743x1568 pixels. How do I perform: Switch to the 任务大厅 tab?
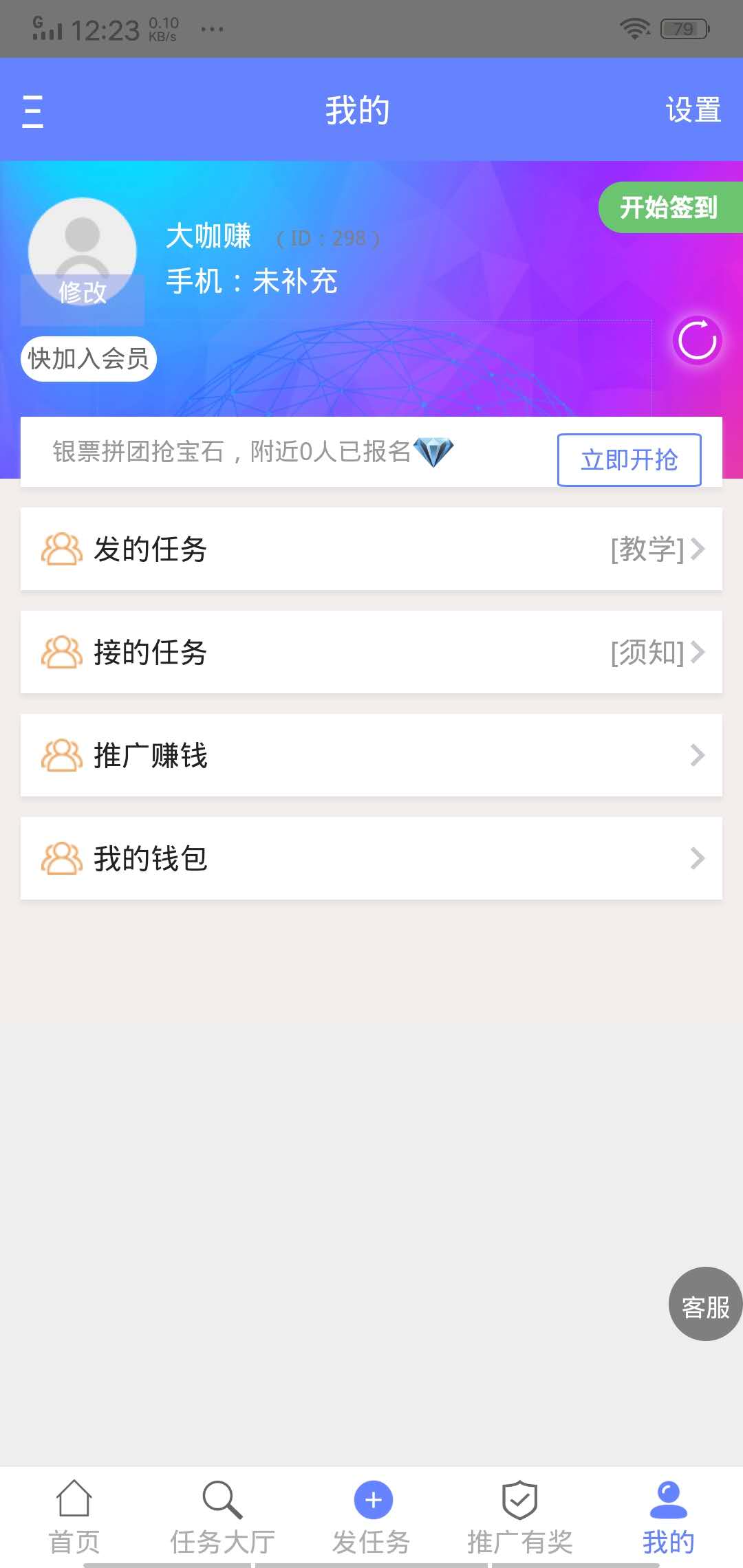pyautogui.click(x=223, y=1517)
